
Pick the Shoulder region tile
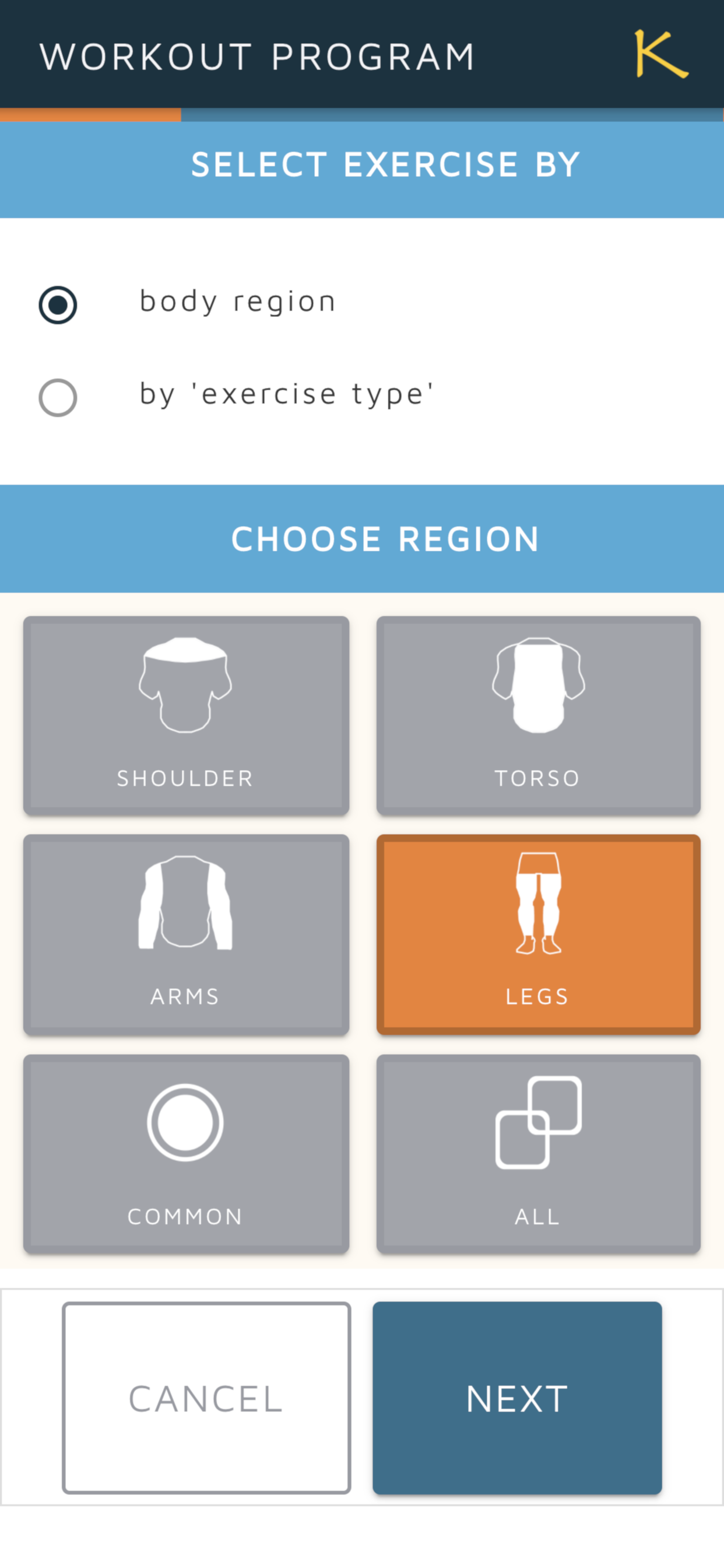[x=186, y=715]
